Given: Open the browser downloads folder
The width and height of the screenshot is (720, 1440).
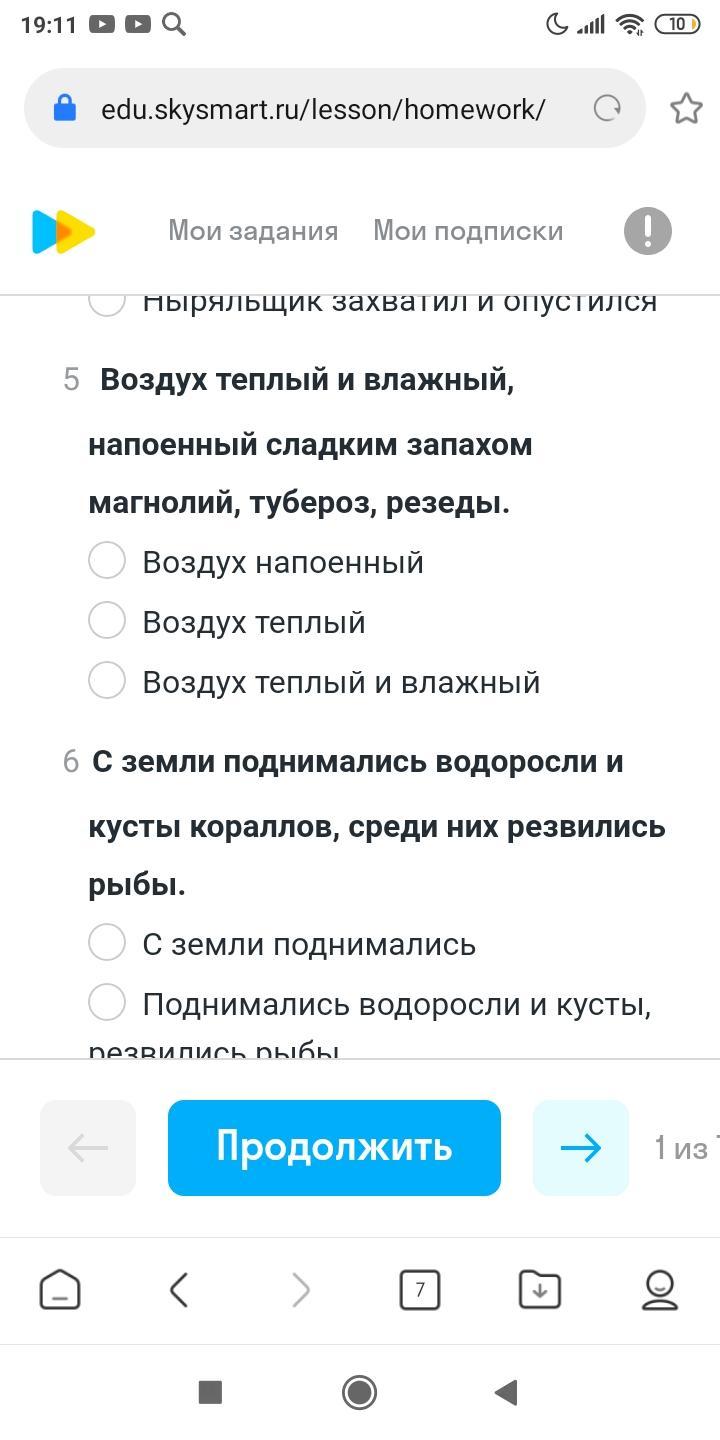Looking at the screenshot, I should click(x=540, y=1290).
